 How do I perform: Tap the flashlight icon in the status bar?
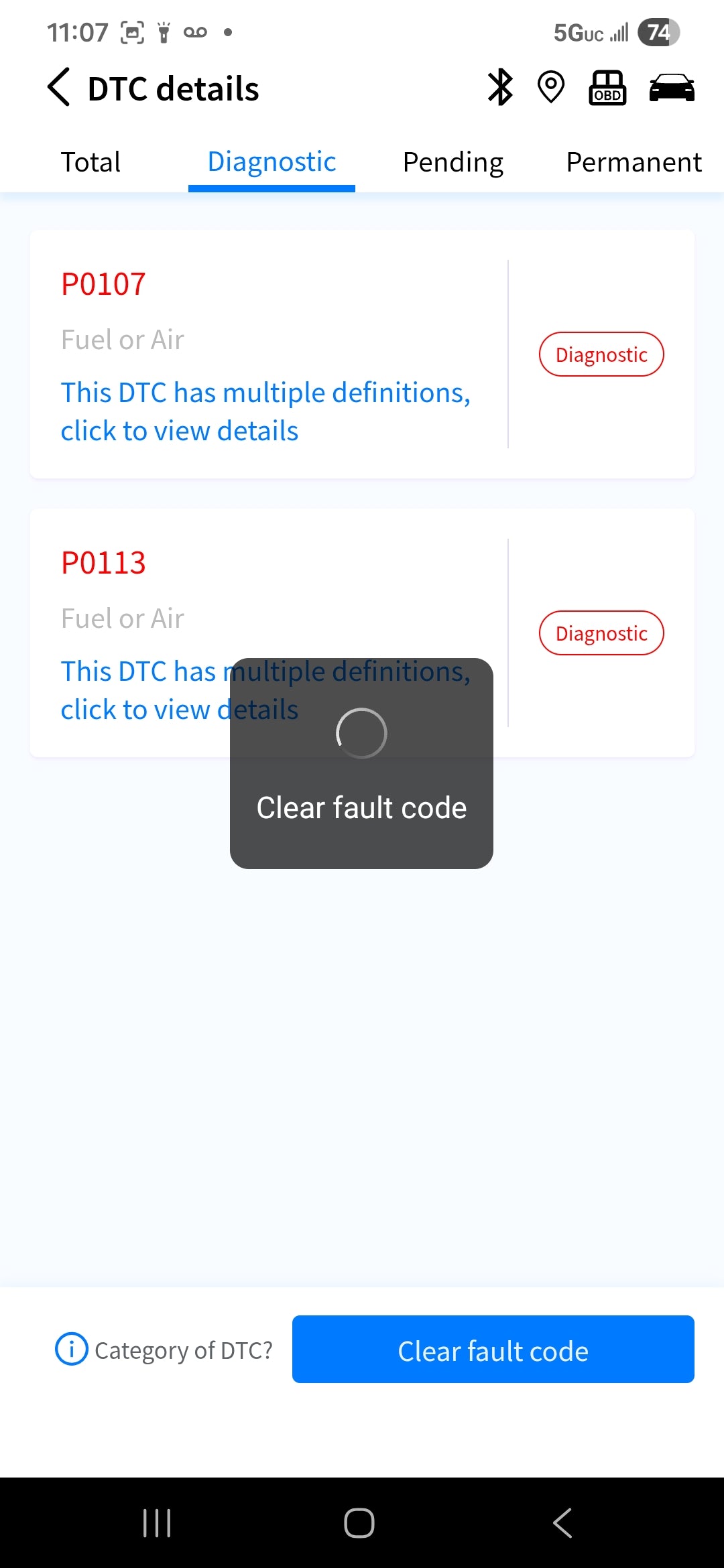(x=163, y=31)
